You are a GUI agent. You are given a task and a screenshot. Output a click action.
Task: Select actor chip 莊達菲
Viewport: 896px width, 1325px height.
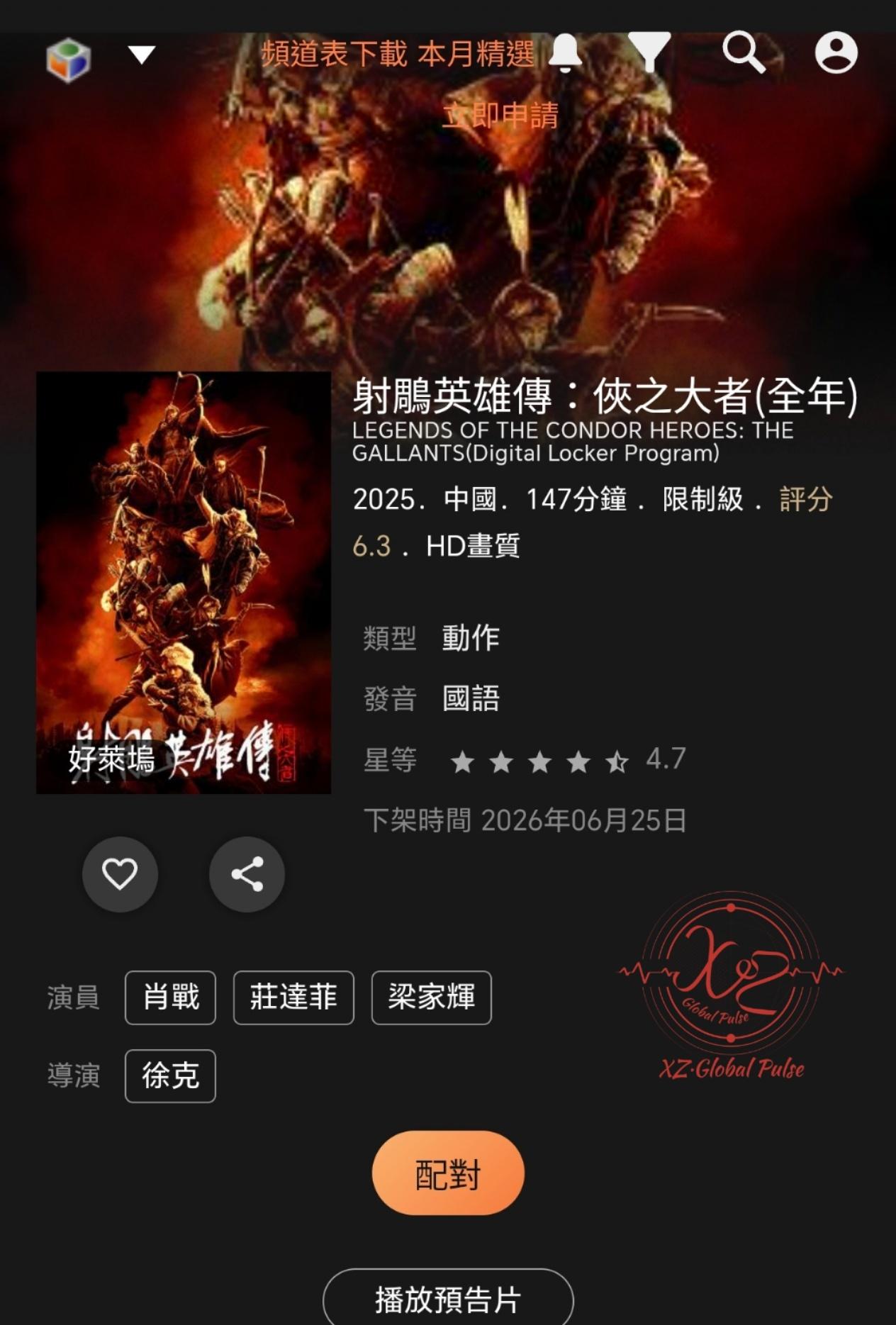(x=293, y=997)
